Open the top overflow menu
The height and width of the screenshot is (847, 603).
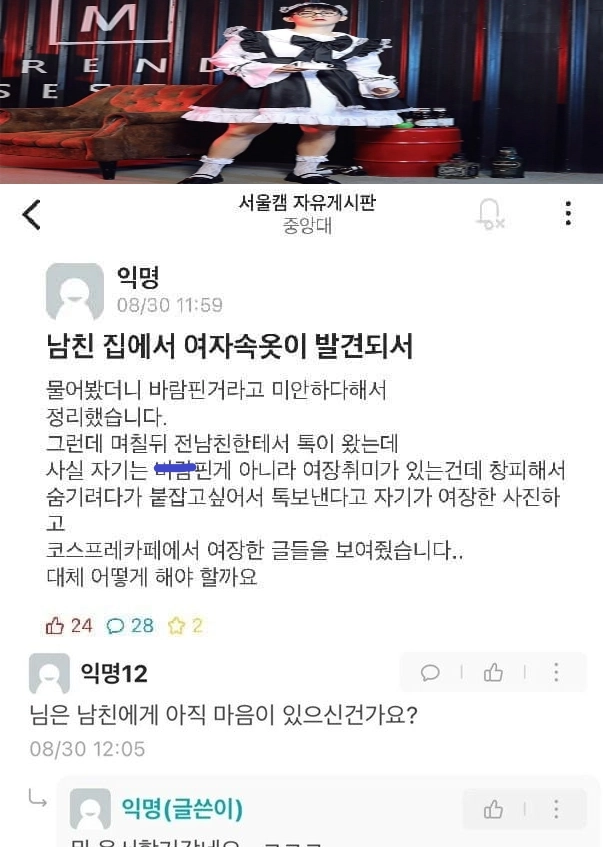tap(567, 213)
